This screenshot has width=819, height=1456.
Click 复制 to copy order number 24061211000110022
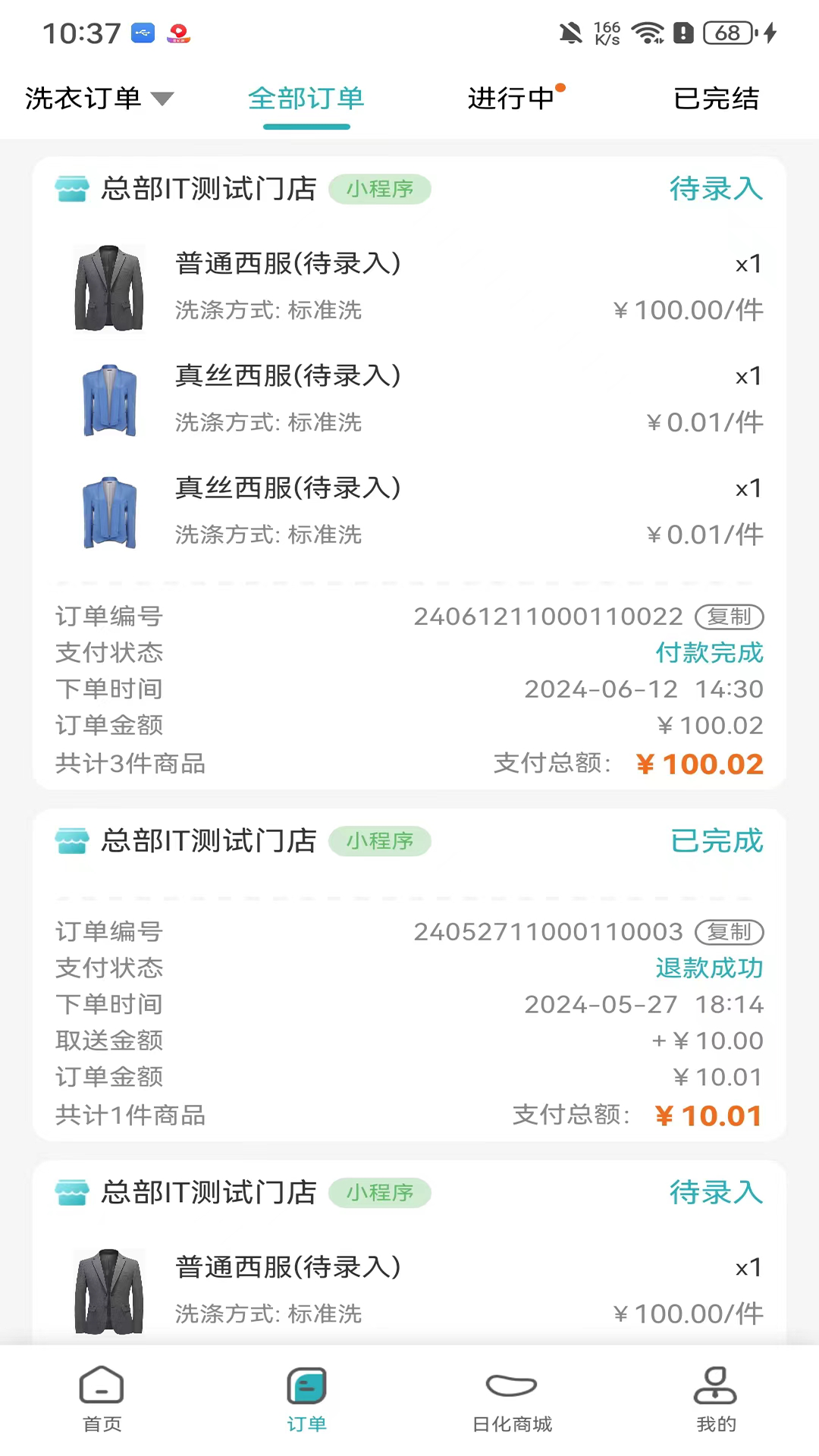(x=728, y=617)
